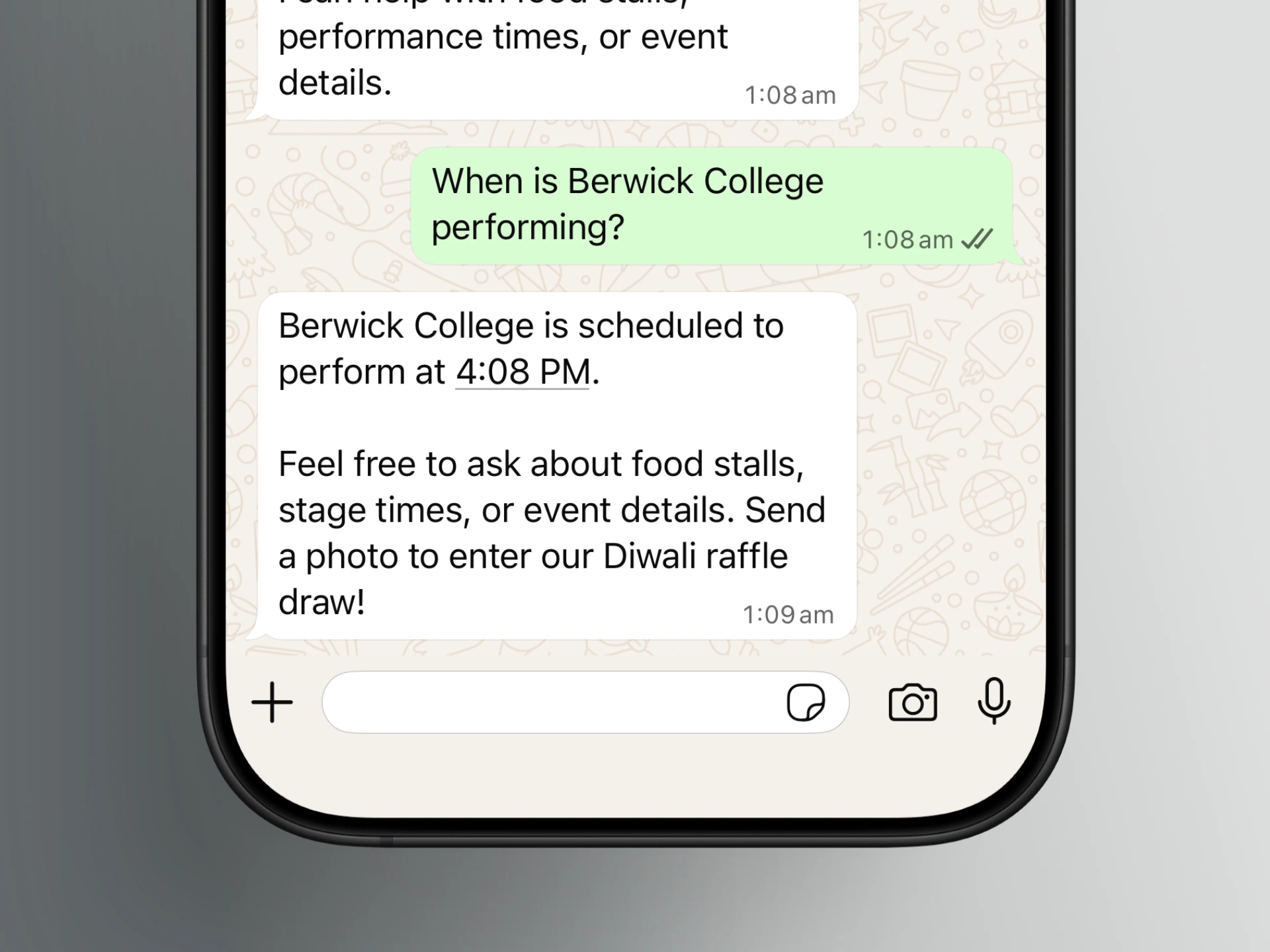Screen dimensions: 1270x952
Task: Open the sticker picker
Action: pyautogui.click(x=805, y=702)
